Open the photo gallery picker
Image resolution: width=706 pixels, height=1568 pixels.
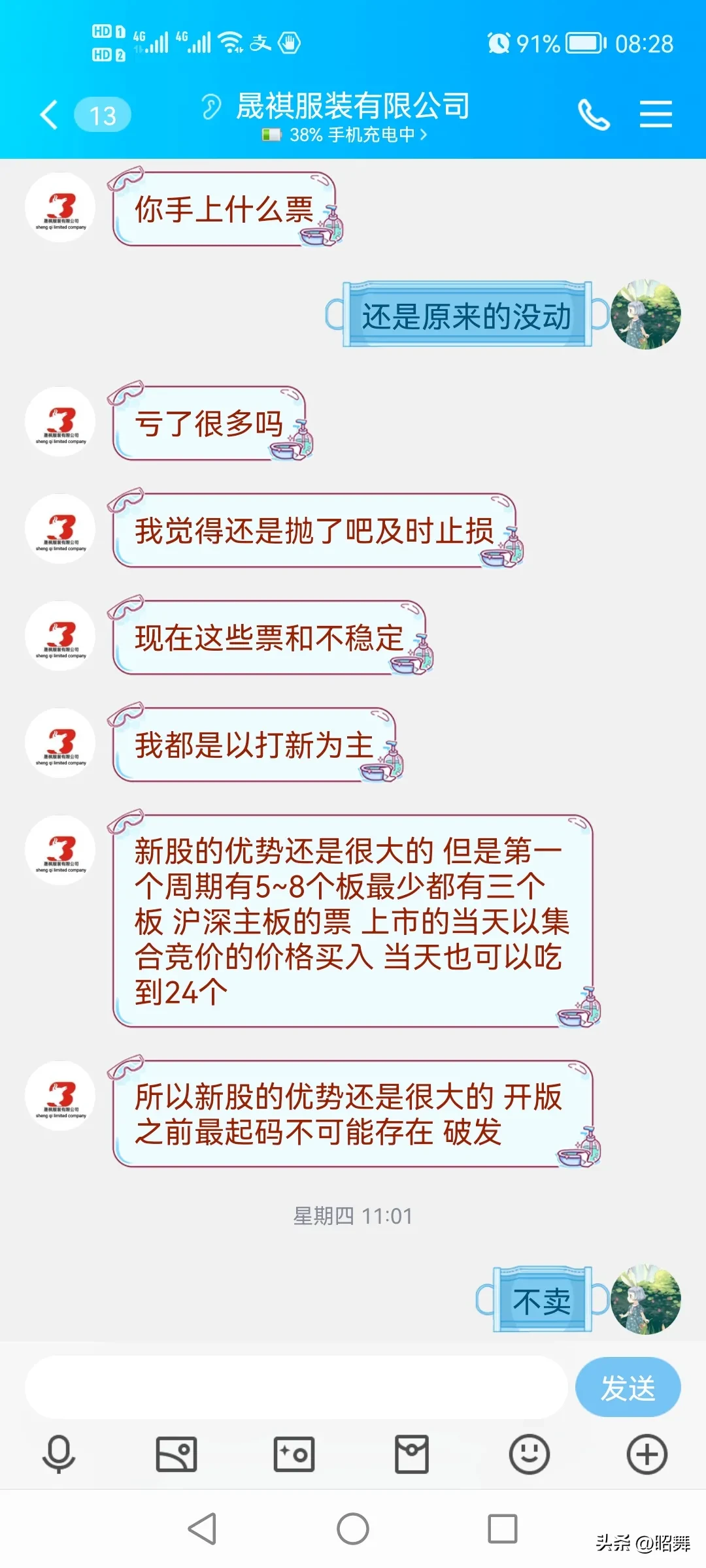pos(176,1454)
